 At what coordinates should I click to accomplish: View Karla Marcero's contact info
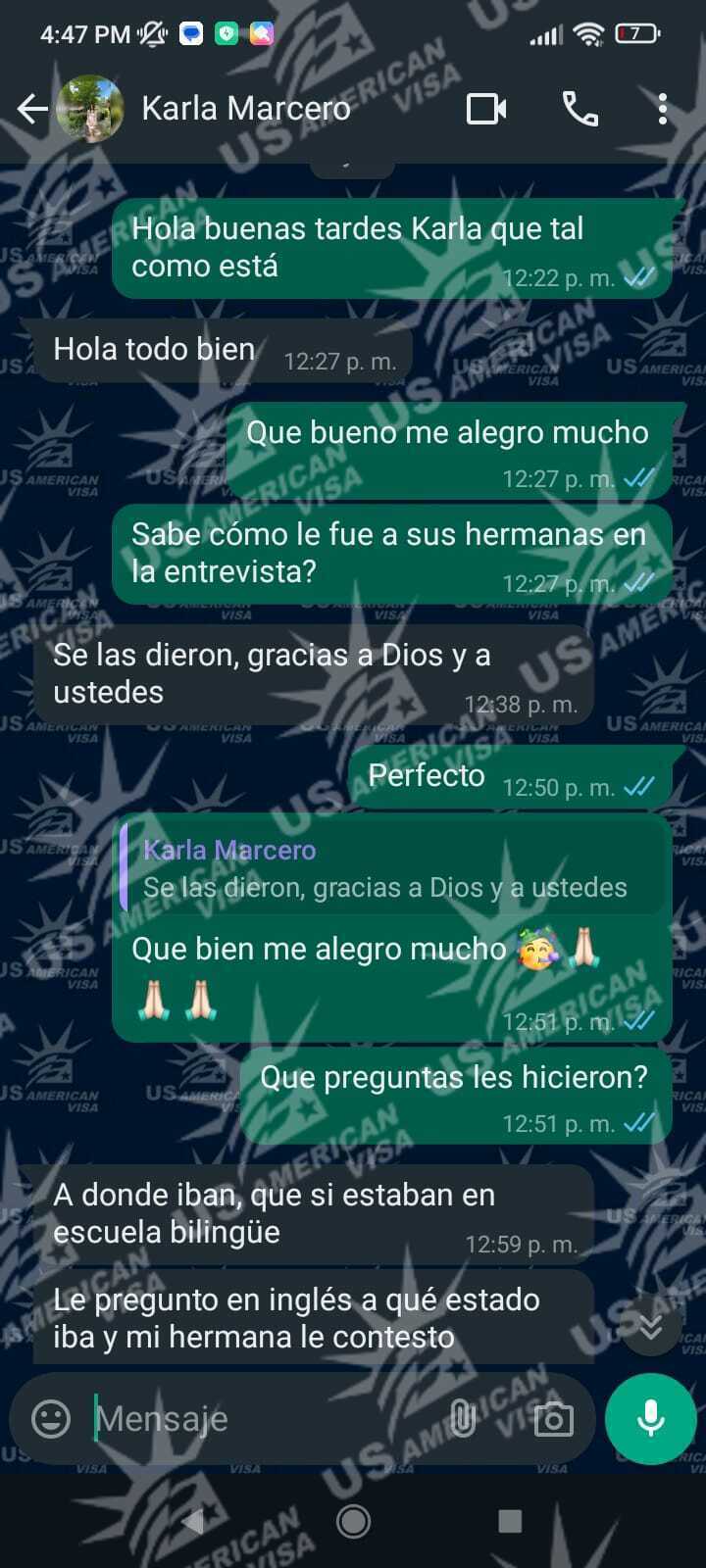(x=246, y=109)
